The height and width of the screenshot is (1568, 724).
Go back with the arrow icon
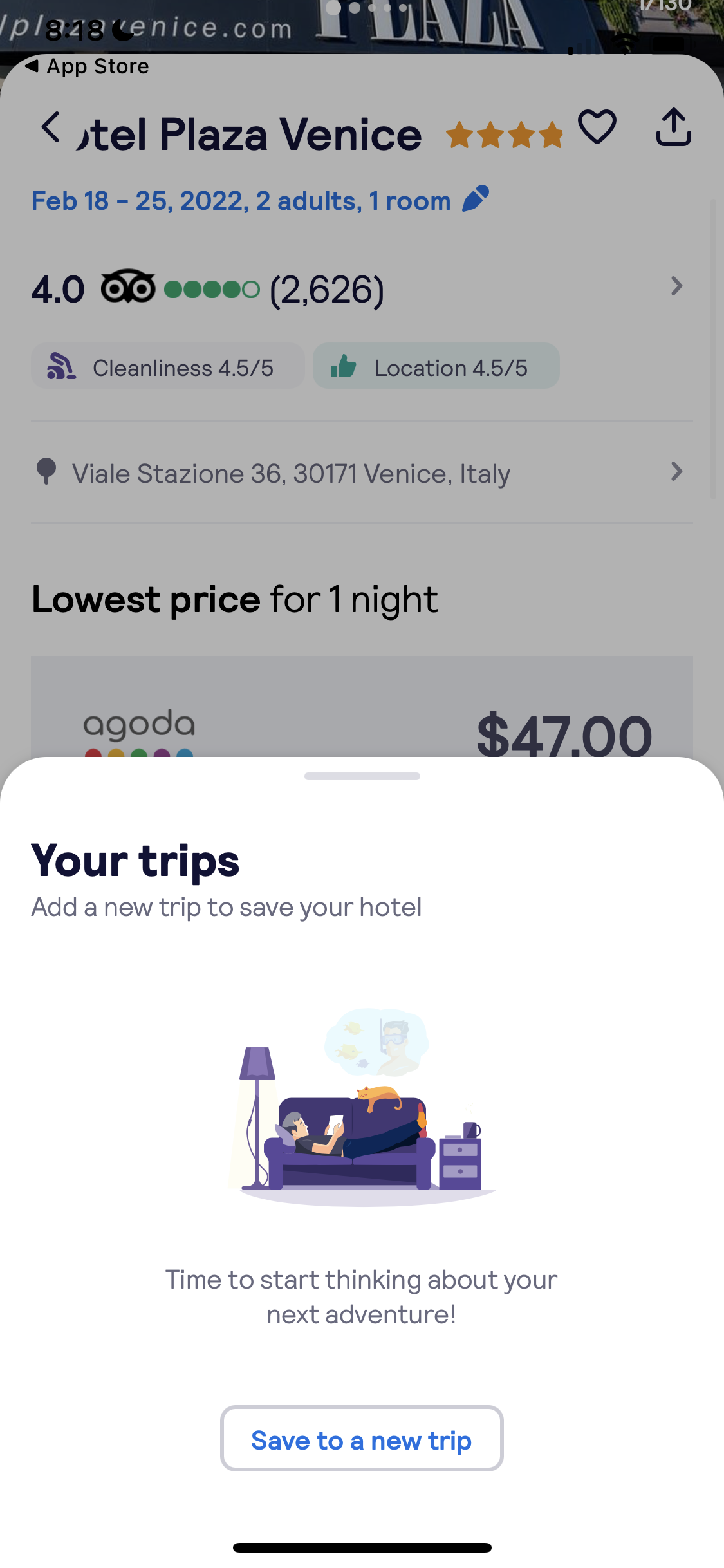(x=50, y=127)
